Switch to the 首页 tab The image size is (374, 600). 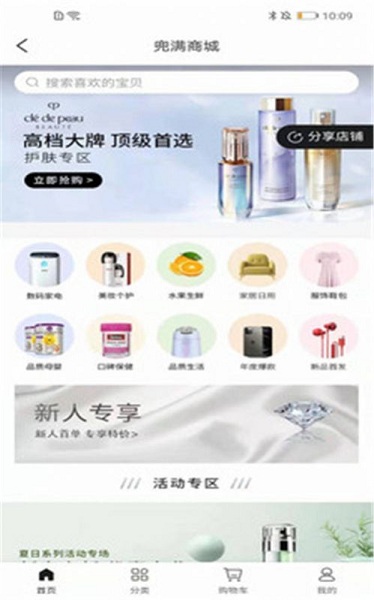coord(46,580)
